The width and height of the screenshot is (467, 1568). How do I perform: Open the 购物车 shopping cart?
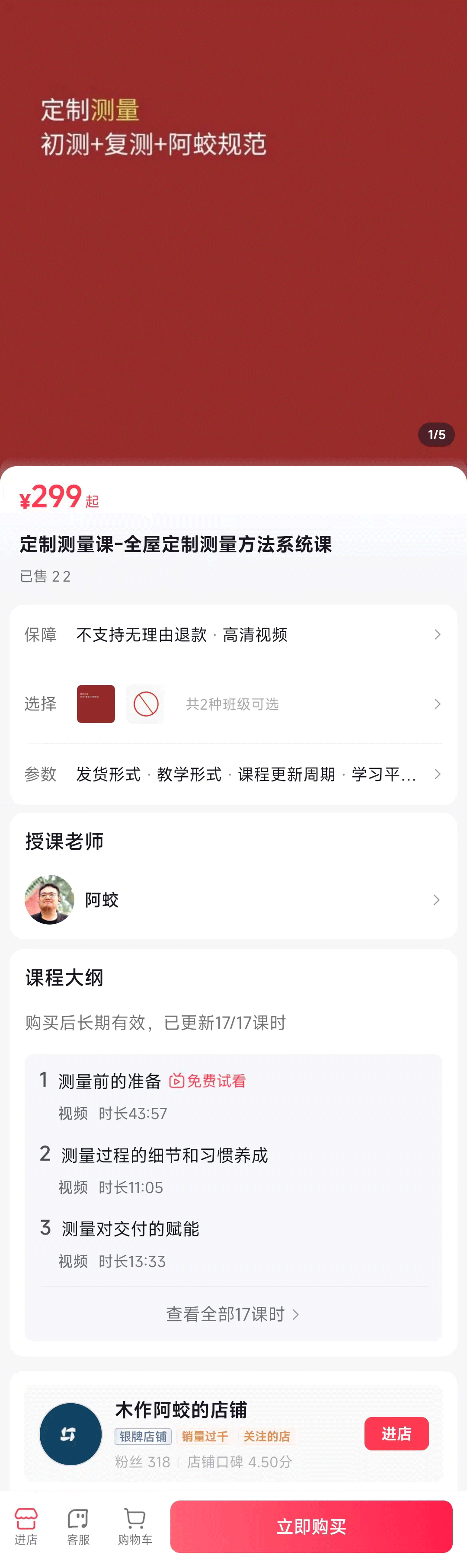tap(134, 1526)
